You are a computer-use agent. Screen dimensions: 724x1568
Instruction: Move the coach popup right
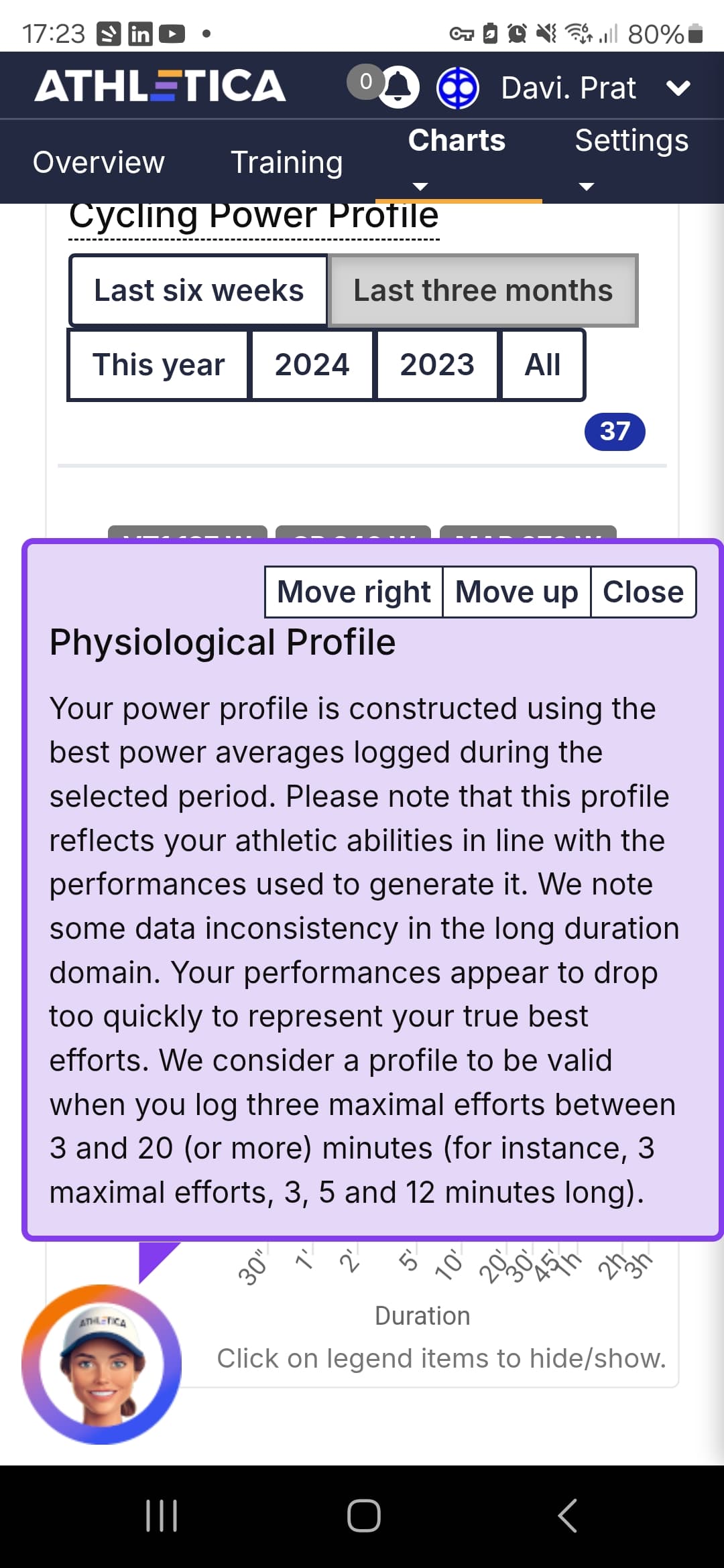[x=354, y=592]
